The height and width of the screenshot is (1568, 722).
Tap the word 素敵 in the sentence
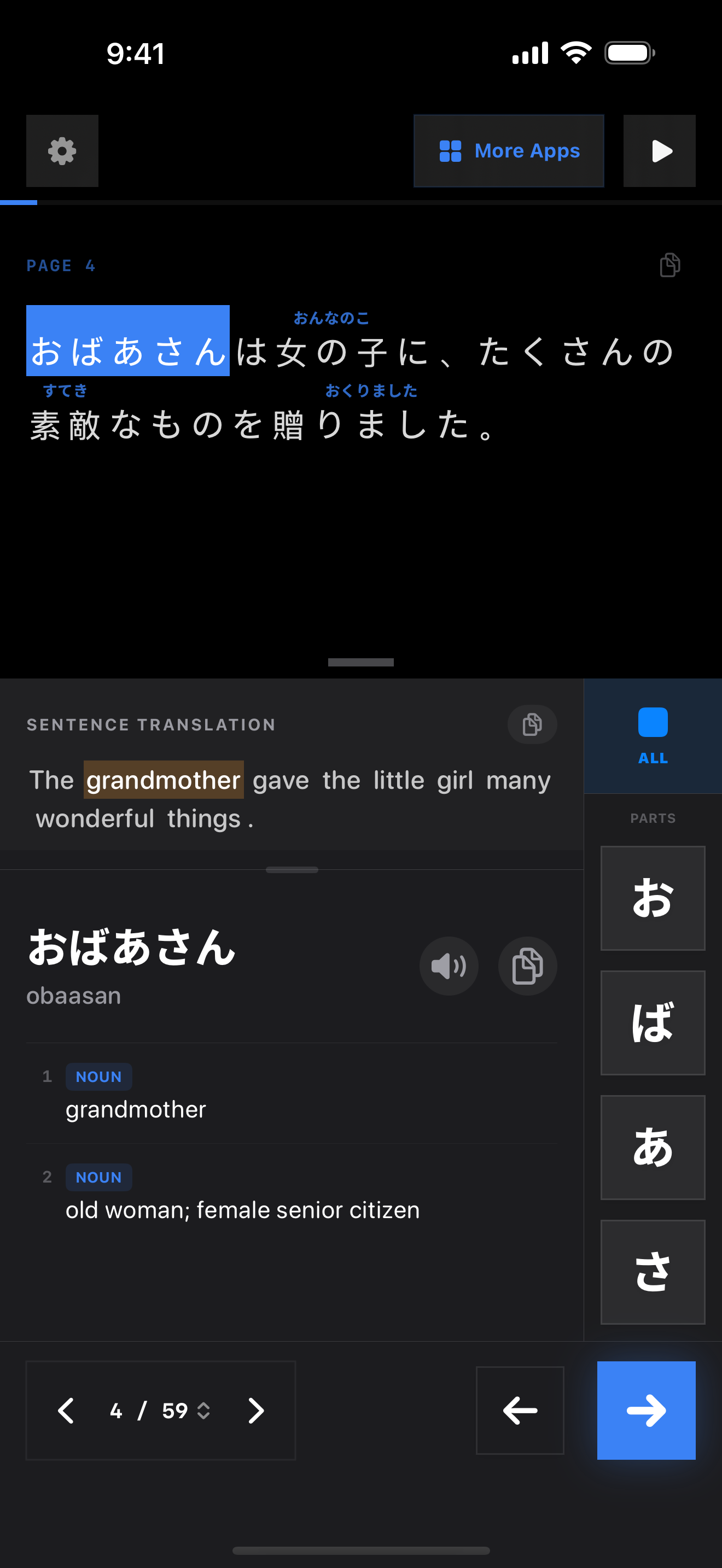pyautogui.click(x=65, y=424)
